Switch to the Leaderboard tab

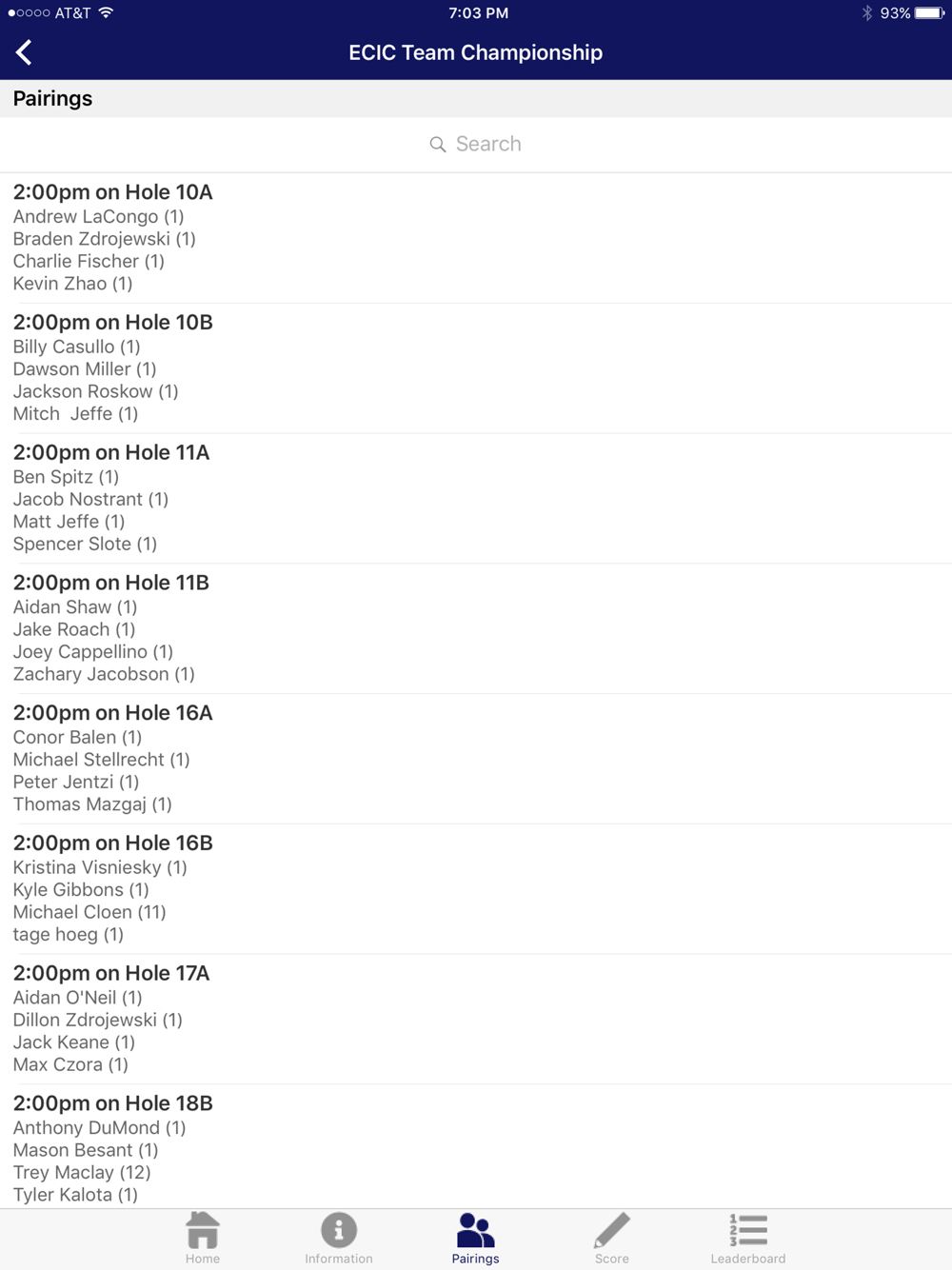coord(748,1238)
